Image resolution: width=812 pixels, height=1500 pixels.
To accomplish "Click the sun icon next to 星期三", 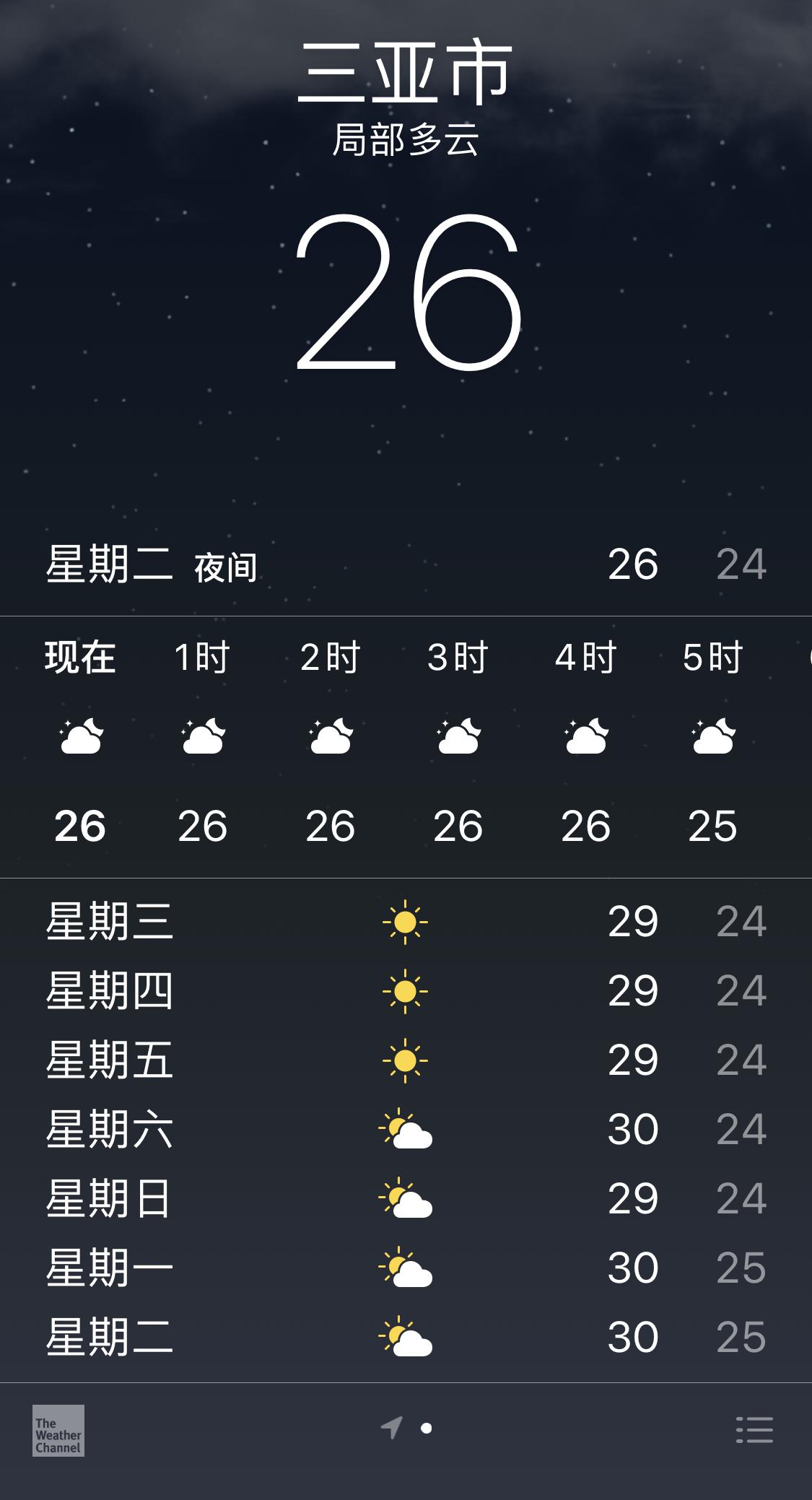I will pyautogui.click(x=406, y=920).
